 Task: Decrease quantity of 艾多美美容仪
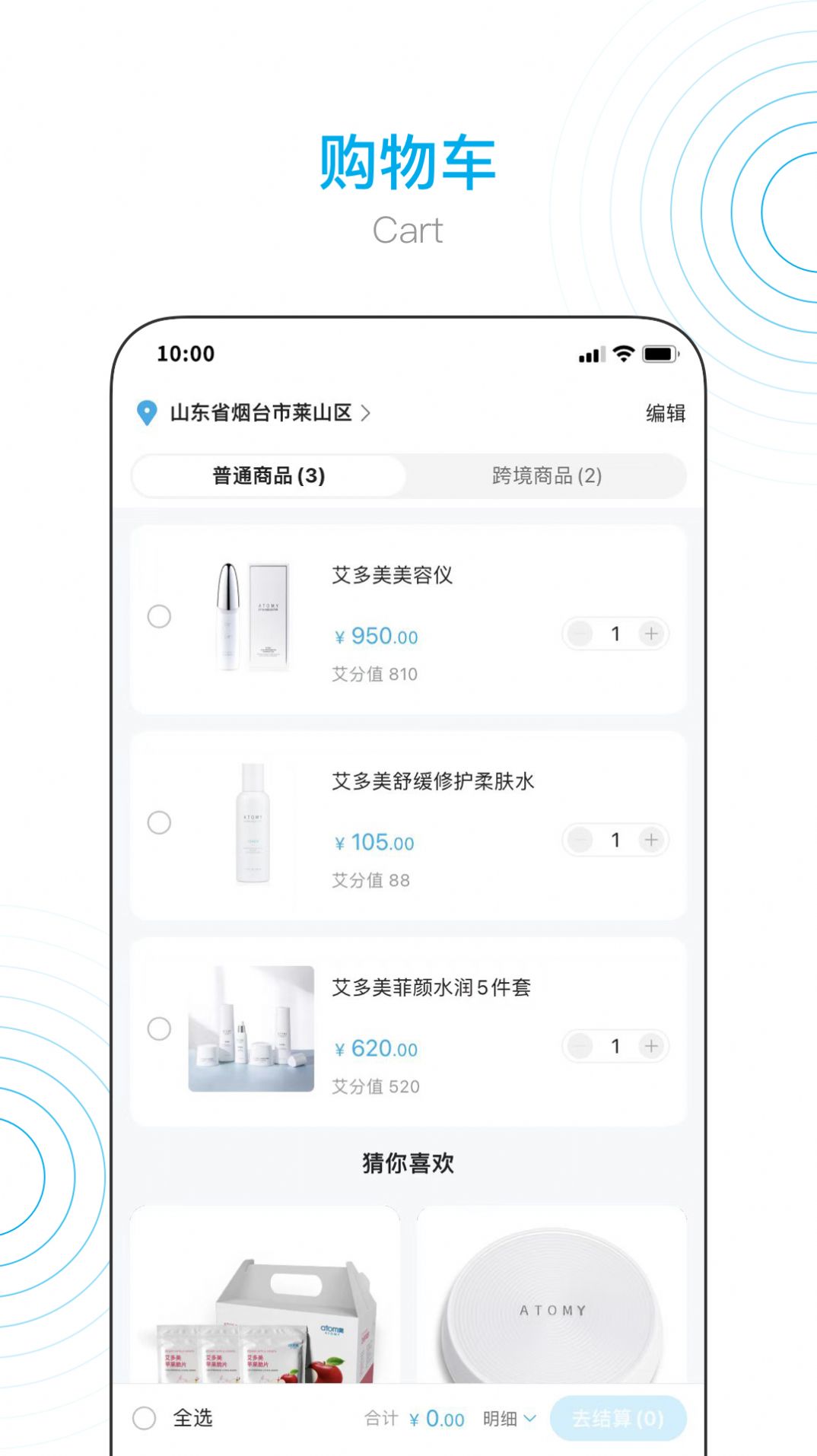tap(580, 634)
